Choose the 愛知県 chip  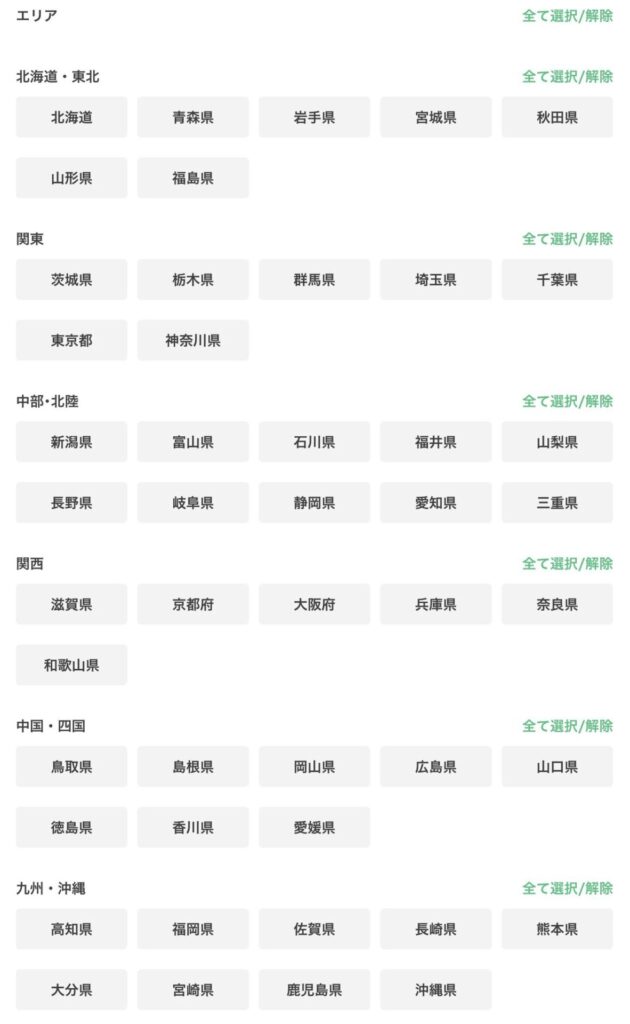pos(435,502)
